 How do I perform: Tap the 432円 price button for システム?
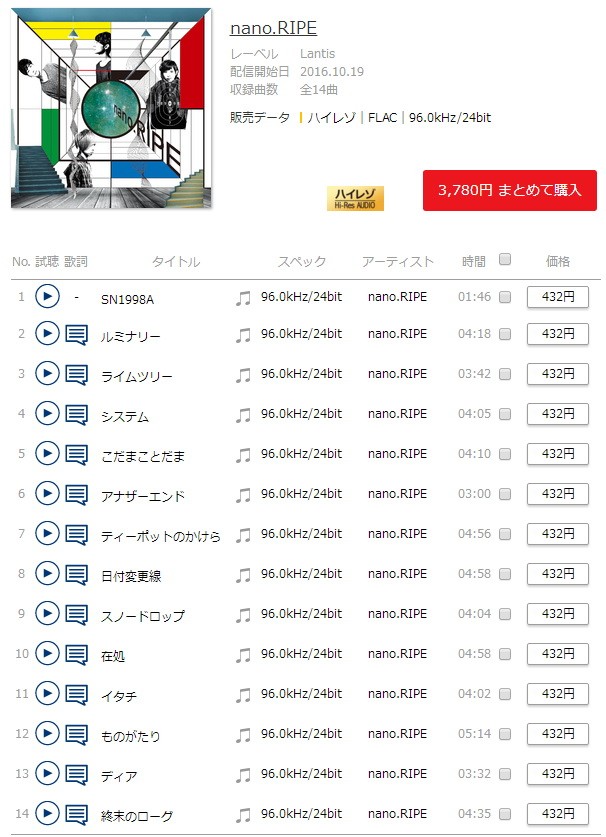(x=557, y=414)
